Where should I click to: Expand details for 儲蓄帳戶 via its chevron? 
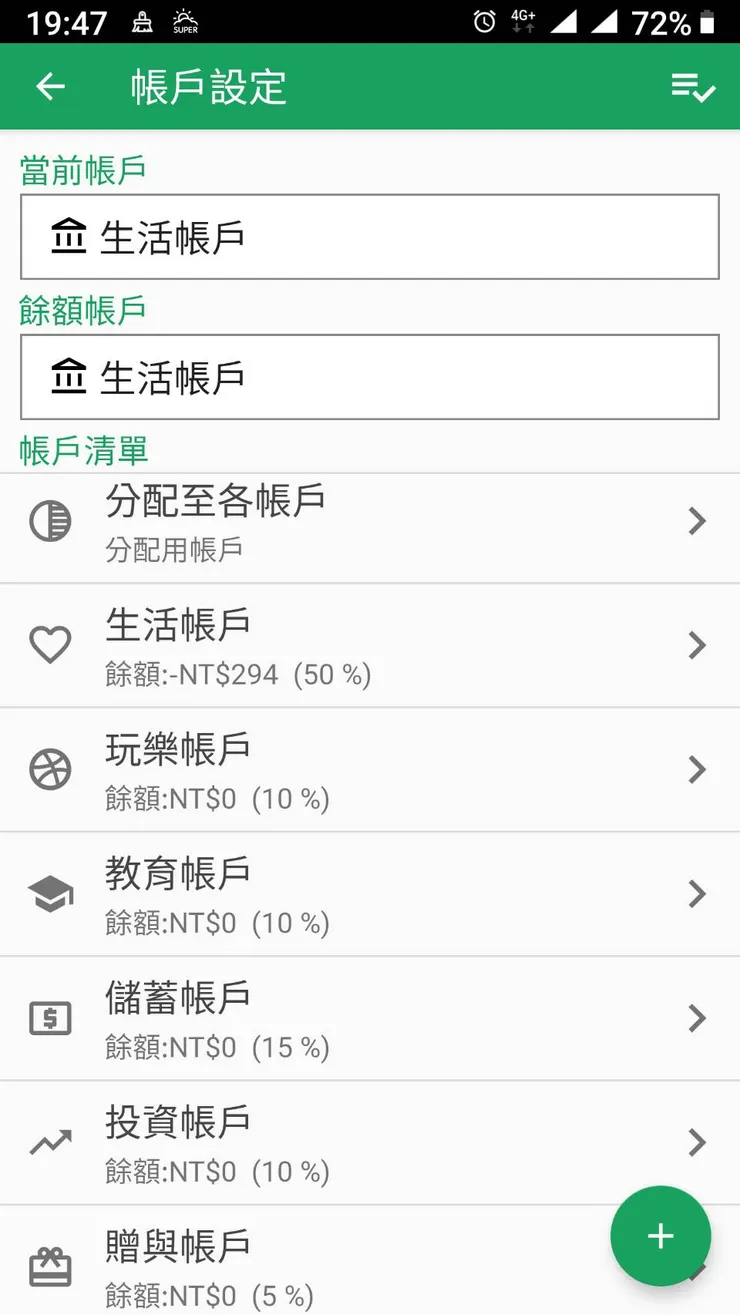point(697,1018)
